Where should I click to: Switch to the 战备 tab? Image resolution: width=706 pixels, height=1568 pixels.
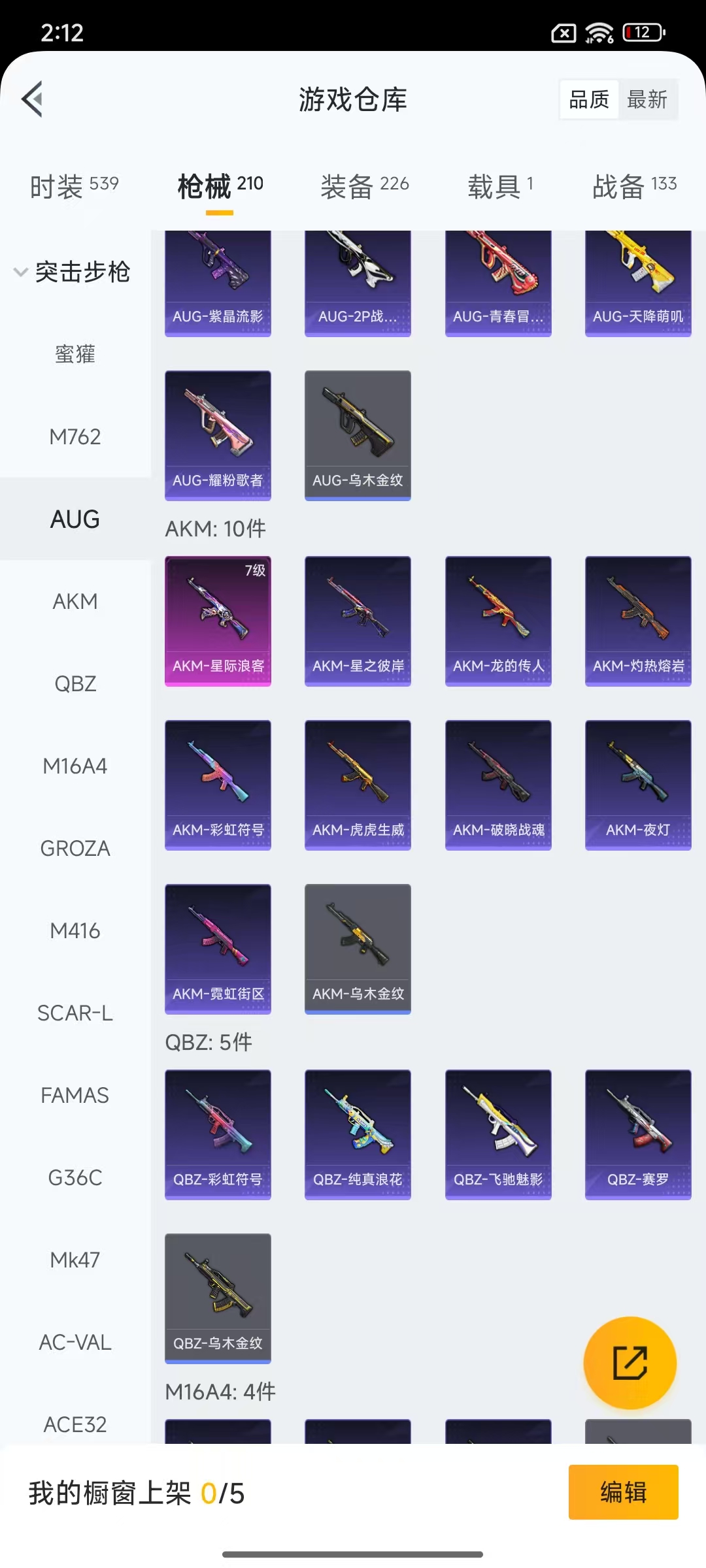[634, 186]
